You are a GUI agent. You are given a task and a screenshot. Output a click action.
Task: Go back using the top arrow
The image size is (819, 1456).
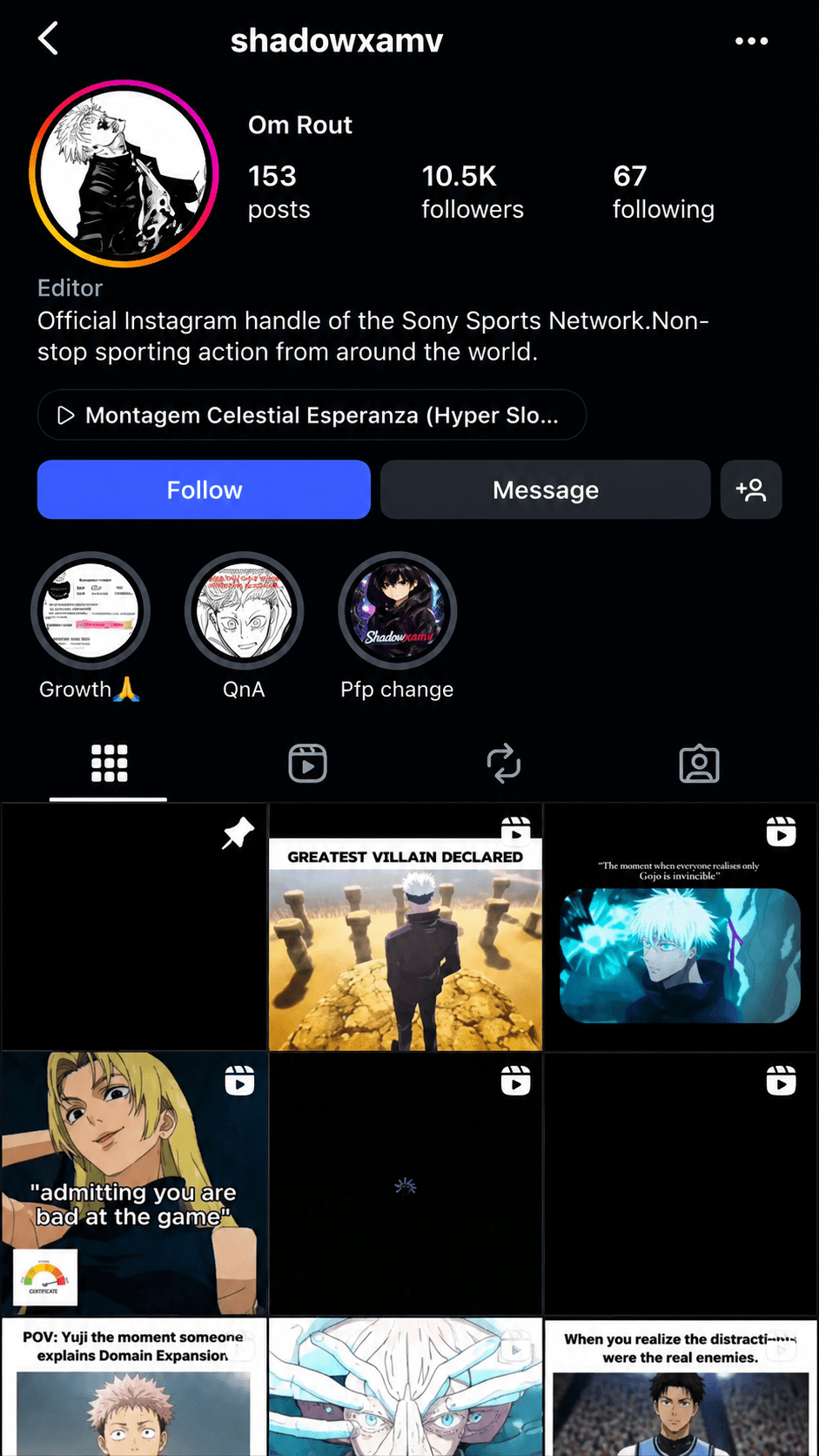[49, 39]
